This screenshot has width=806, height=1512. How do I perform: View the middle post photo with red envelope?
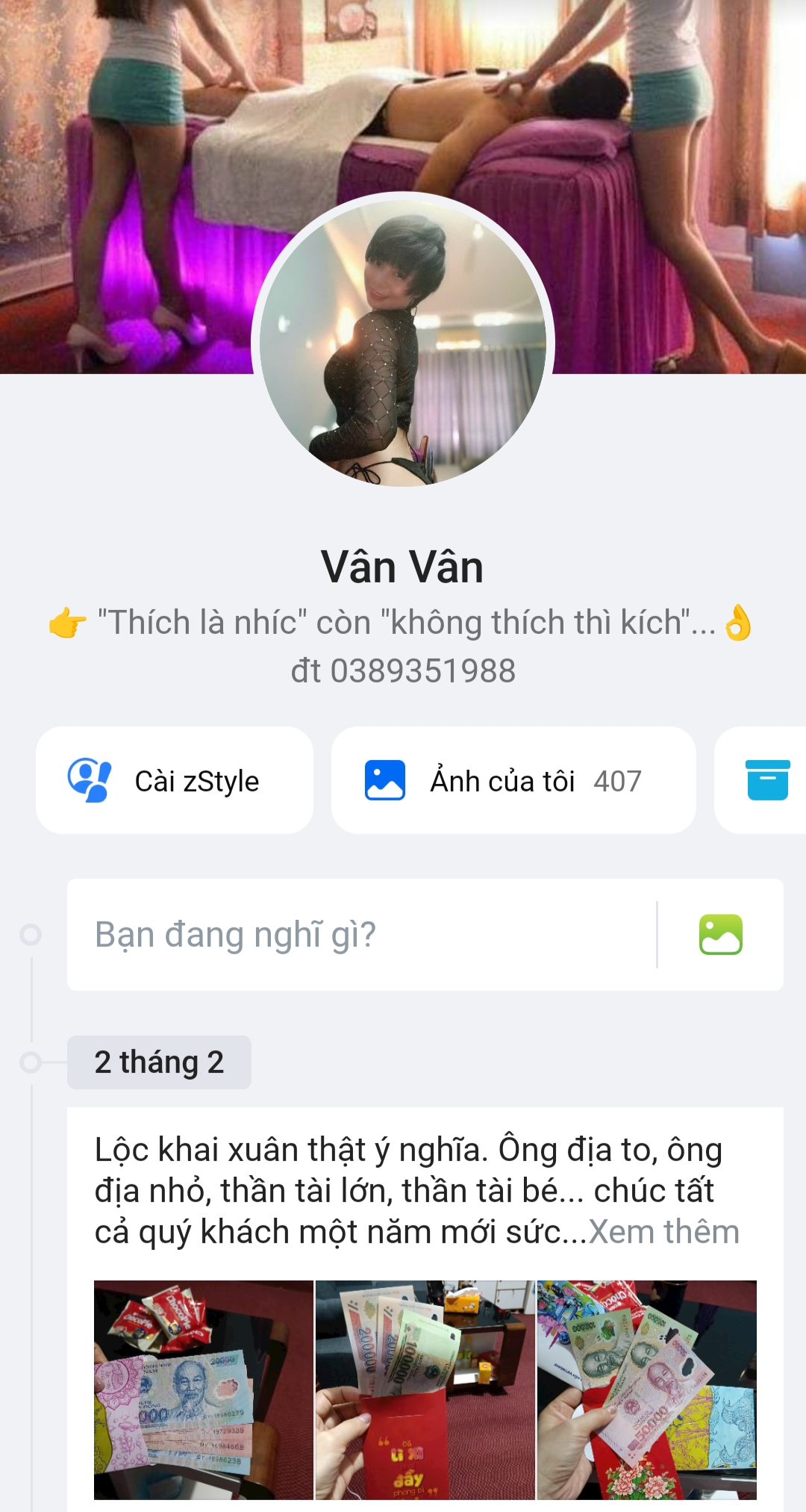click(x=425, y=1390)
